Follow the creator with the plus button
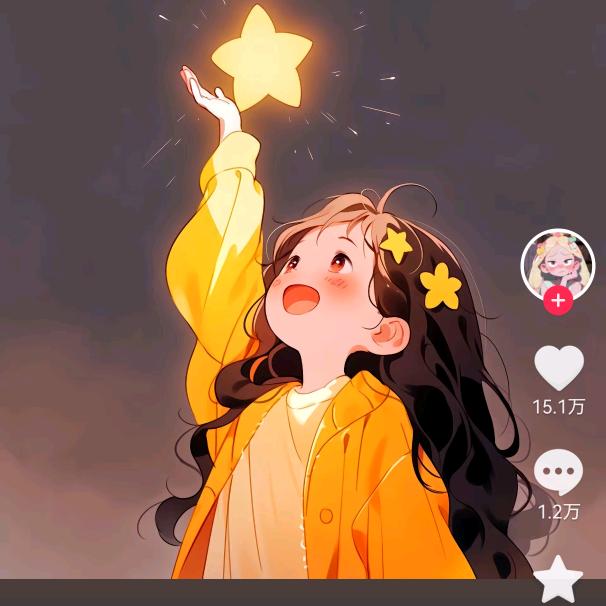 (x=558, y=299)
